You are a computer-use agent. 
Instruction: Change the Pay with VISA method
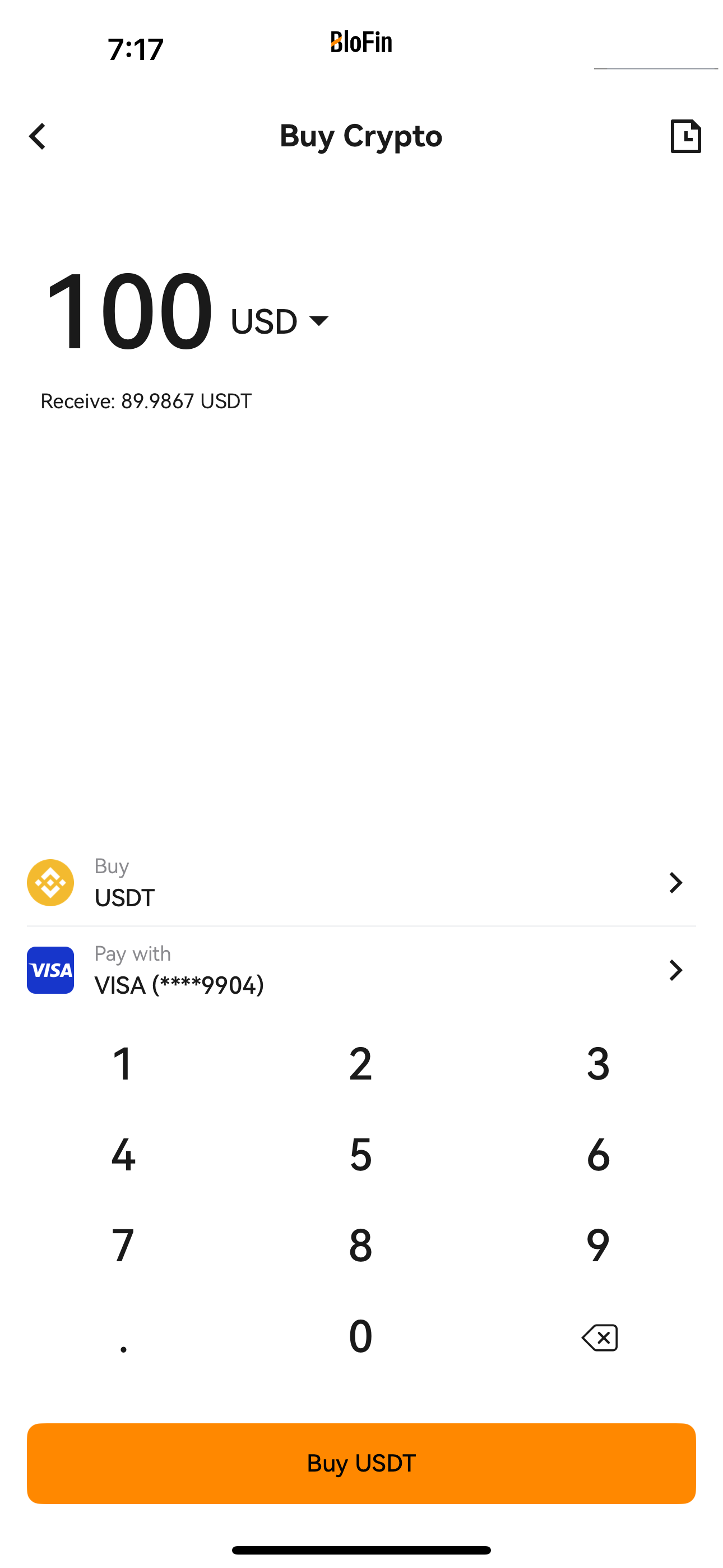pos(361,970)
